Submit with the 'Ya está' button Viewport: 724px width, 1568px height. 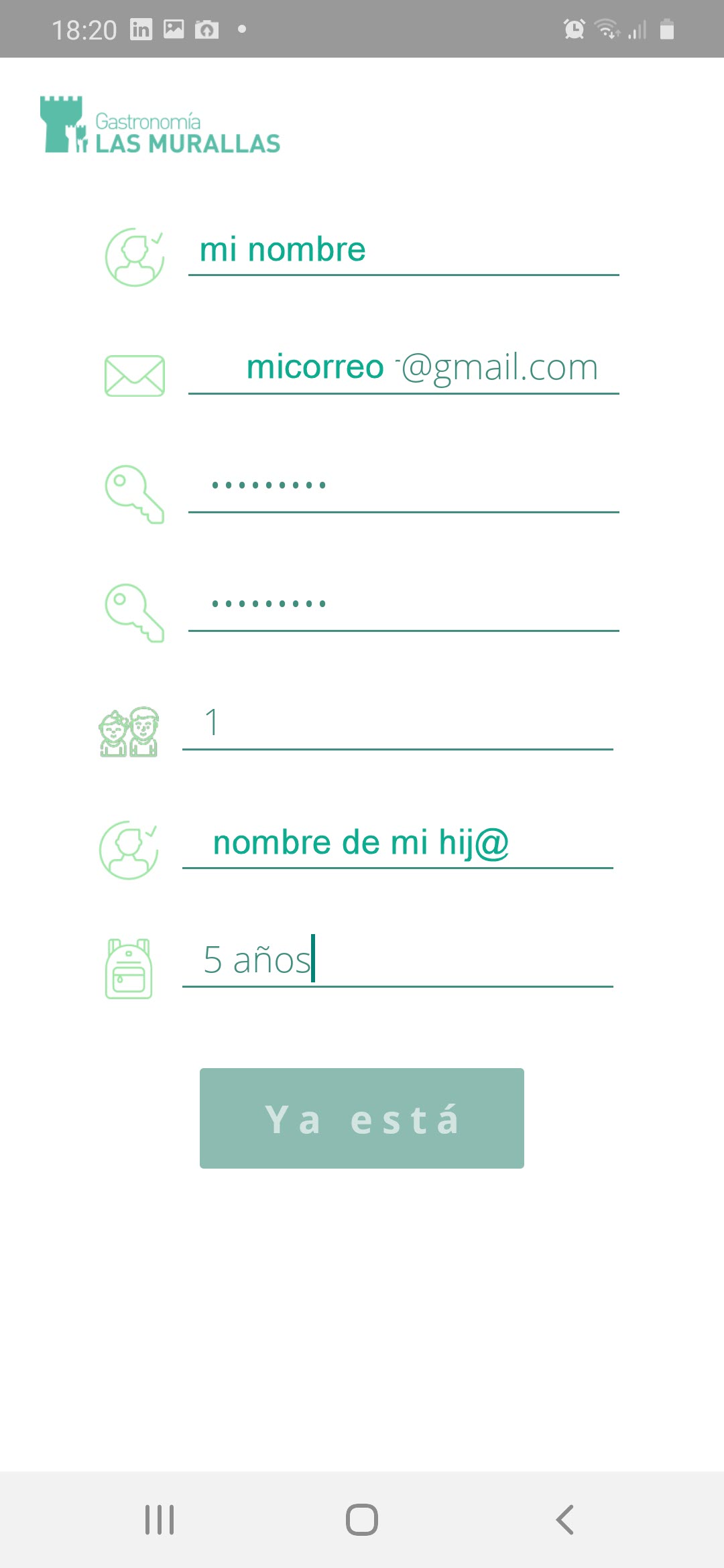pos(362,1118)
